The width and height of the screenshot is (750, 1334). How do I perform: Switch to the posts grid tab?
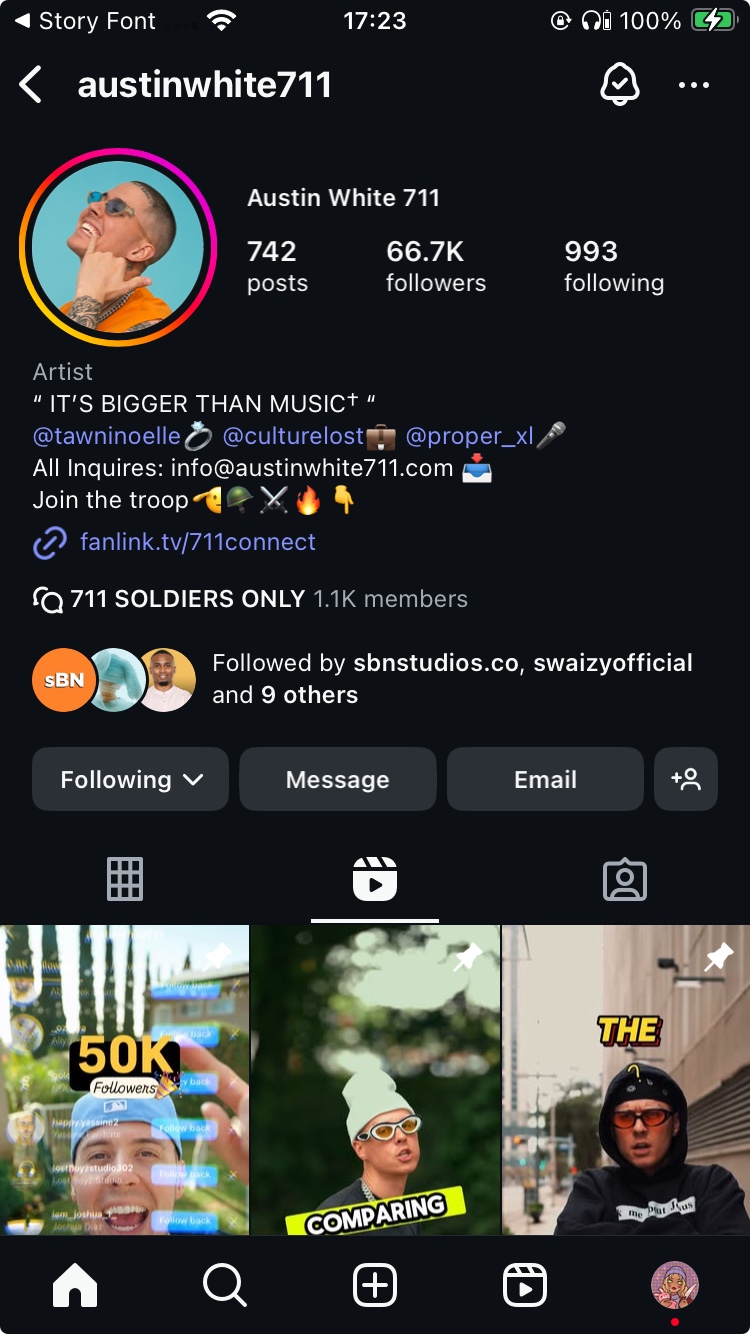(125, 880)
